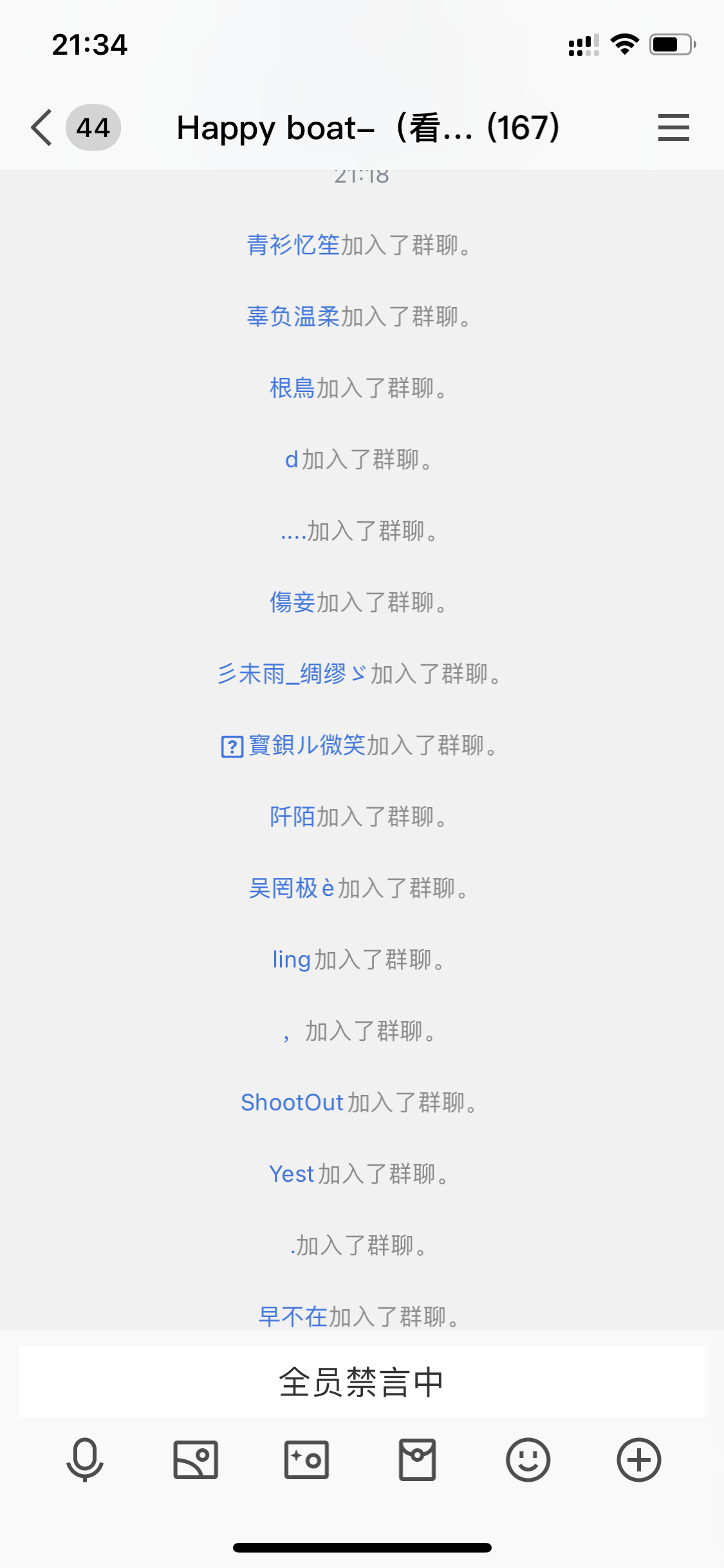Viewport: 724px width, 1568px height.
Task: Open the emoji sticker panel
Action: click(528, 1459)
